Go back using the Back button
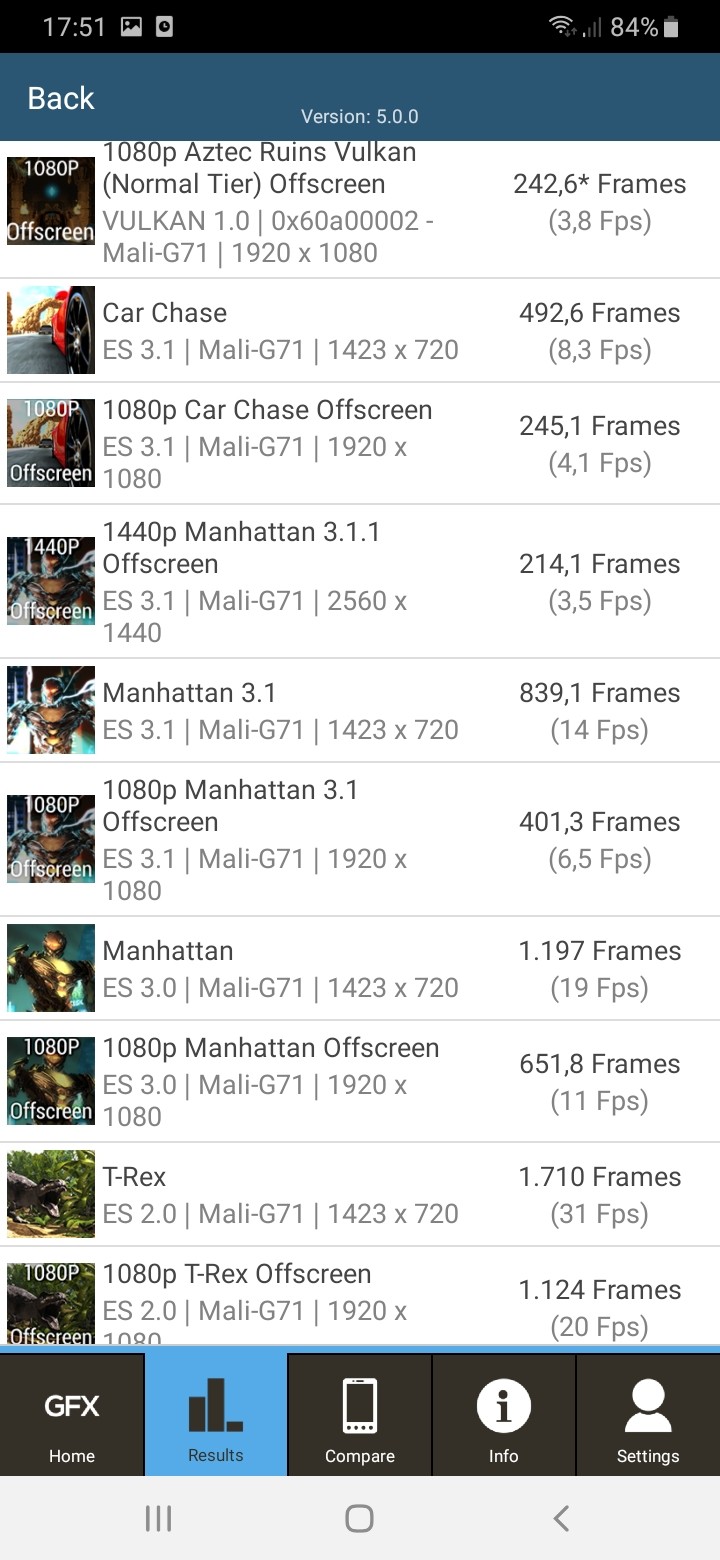 click(60, 98)
